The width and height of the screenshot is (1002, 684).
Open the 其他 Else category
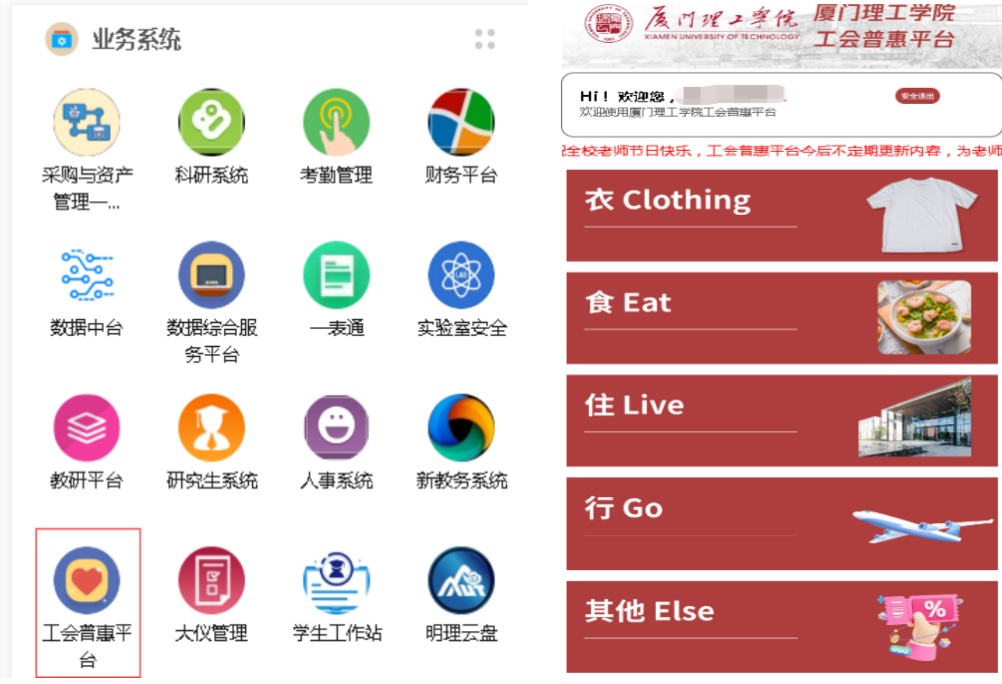(x=782, y=626)
